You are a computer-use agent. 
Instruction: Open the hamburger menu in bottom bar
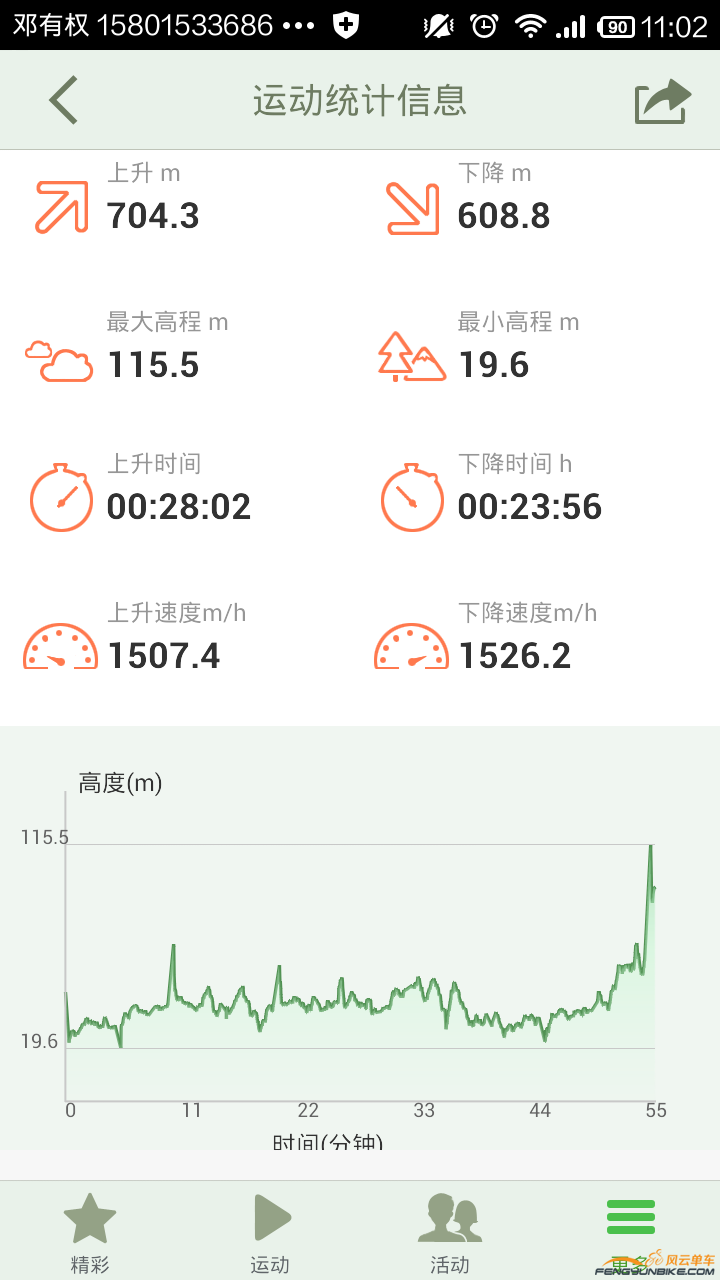[630, 1216]
